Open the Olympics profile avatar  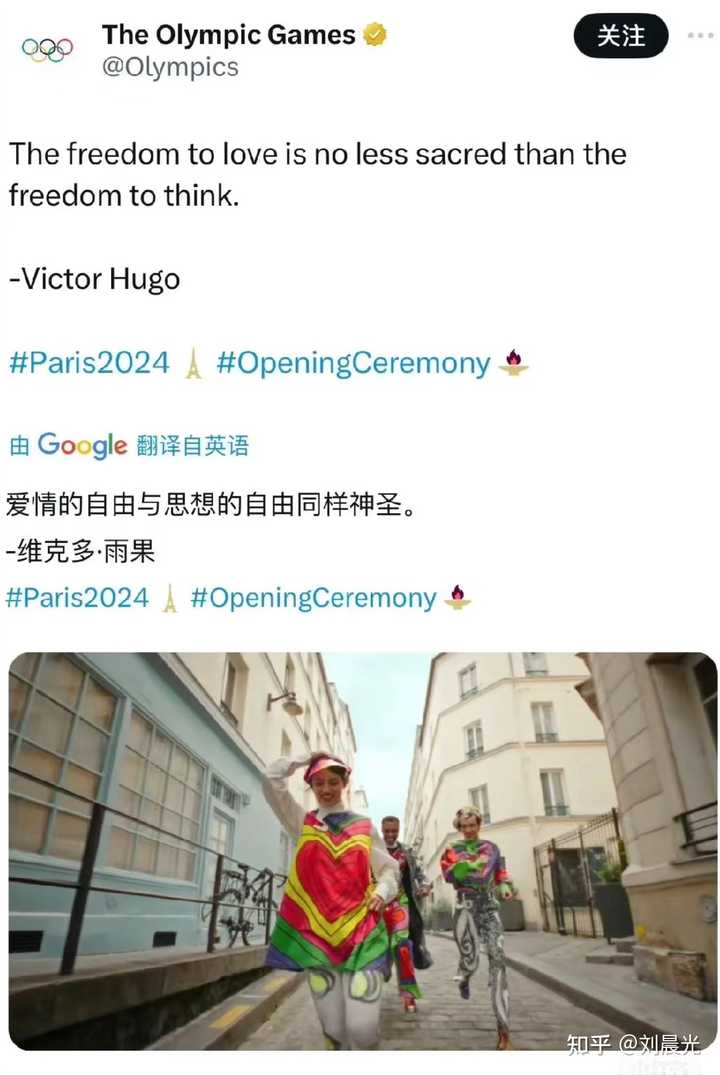[47, 48]
